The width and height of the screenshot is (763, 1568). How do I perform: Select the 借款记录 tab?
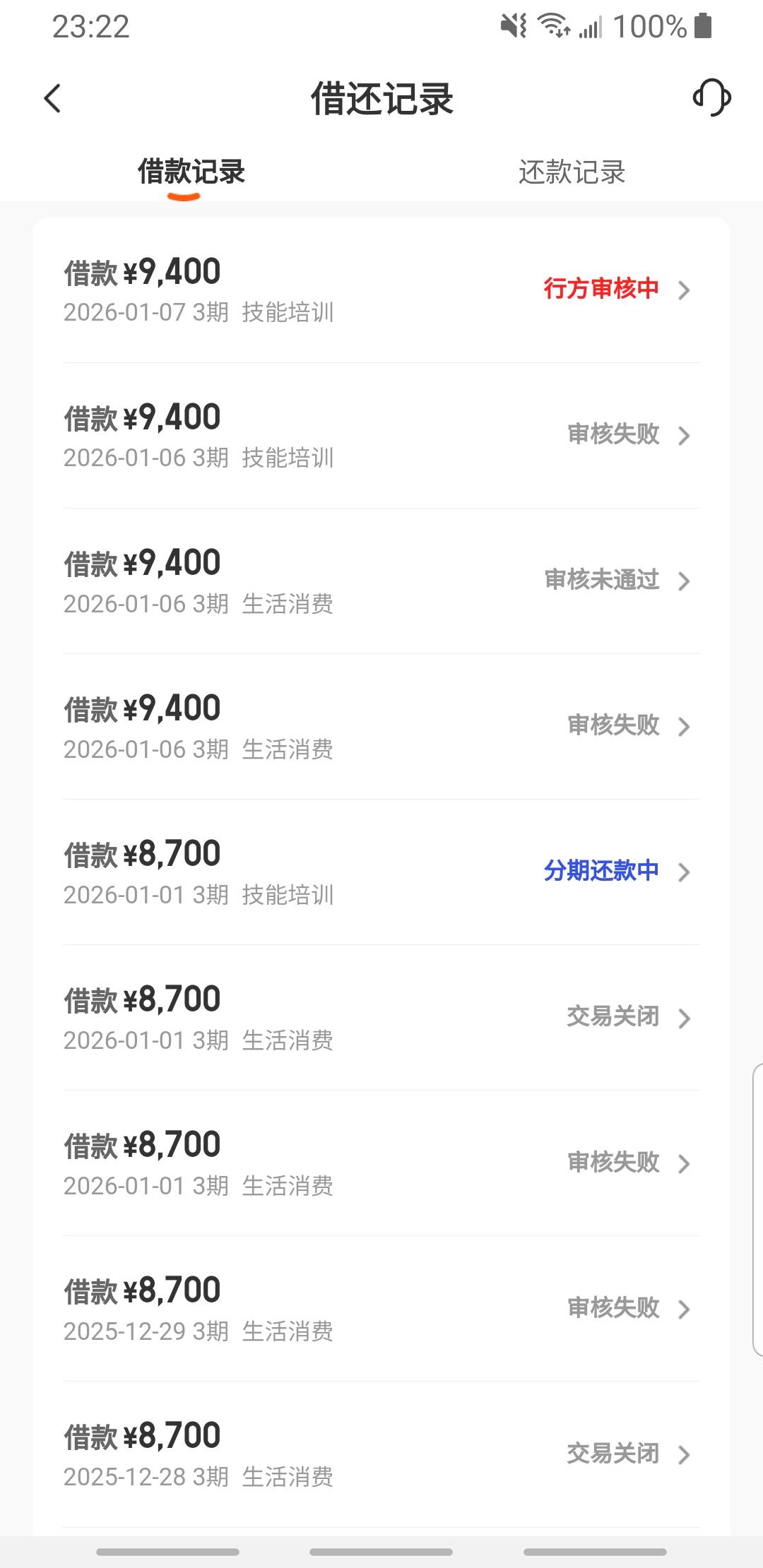(x=191, y=172)
